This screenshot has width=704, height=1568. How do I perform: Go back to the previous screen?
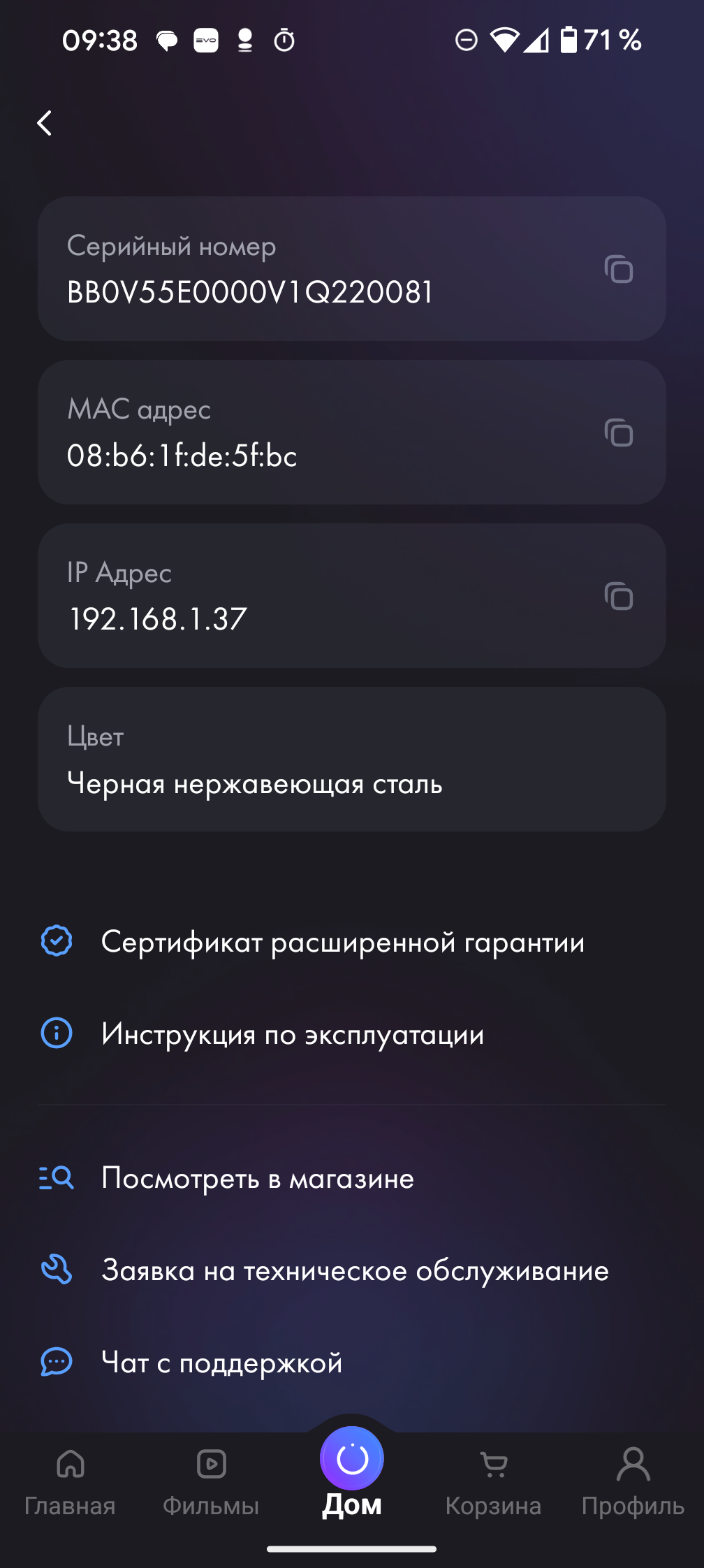[45, 124]
